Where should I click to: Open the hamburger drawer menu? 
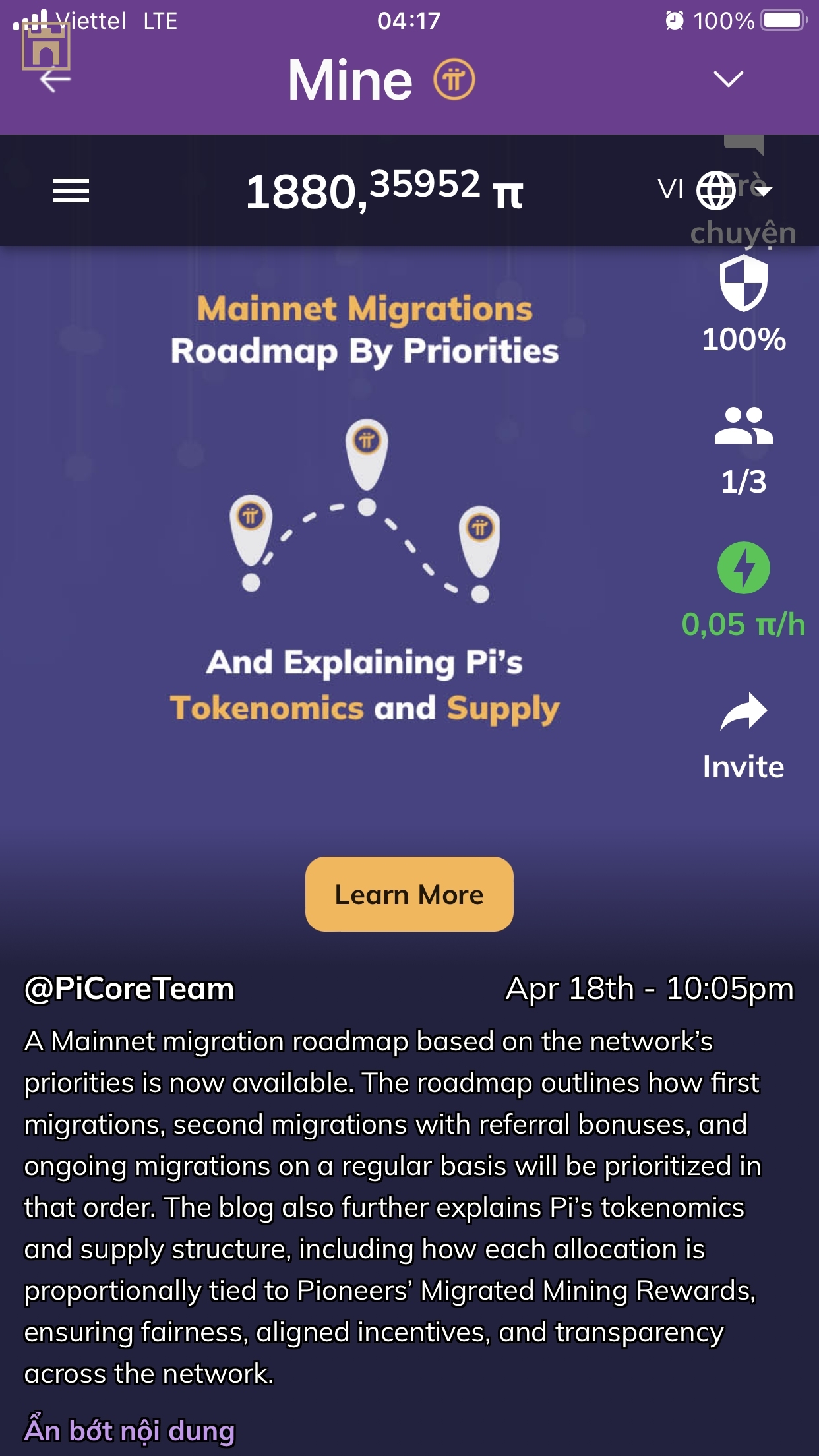(x=71, y=191)
